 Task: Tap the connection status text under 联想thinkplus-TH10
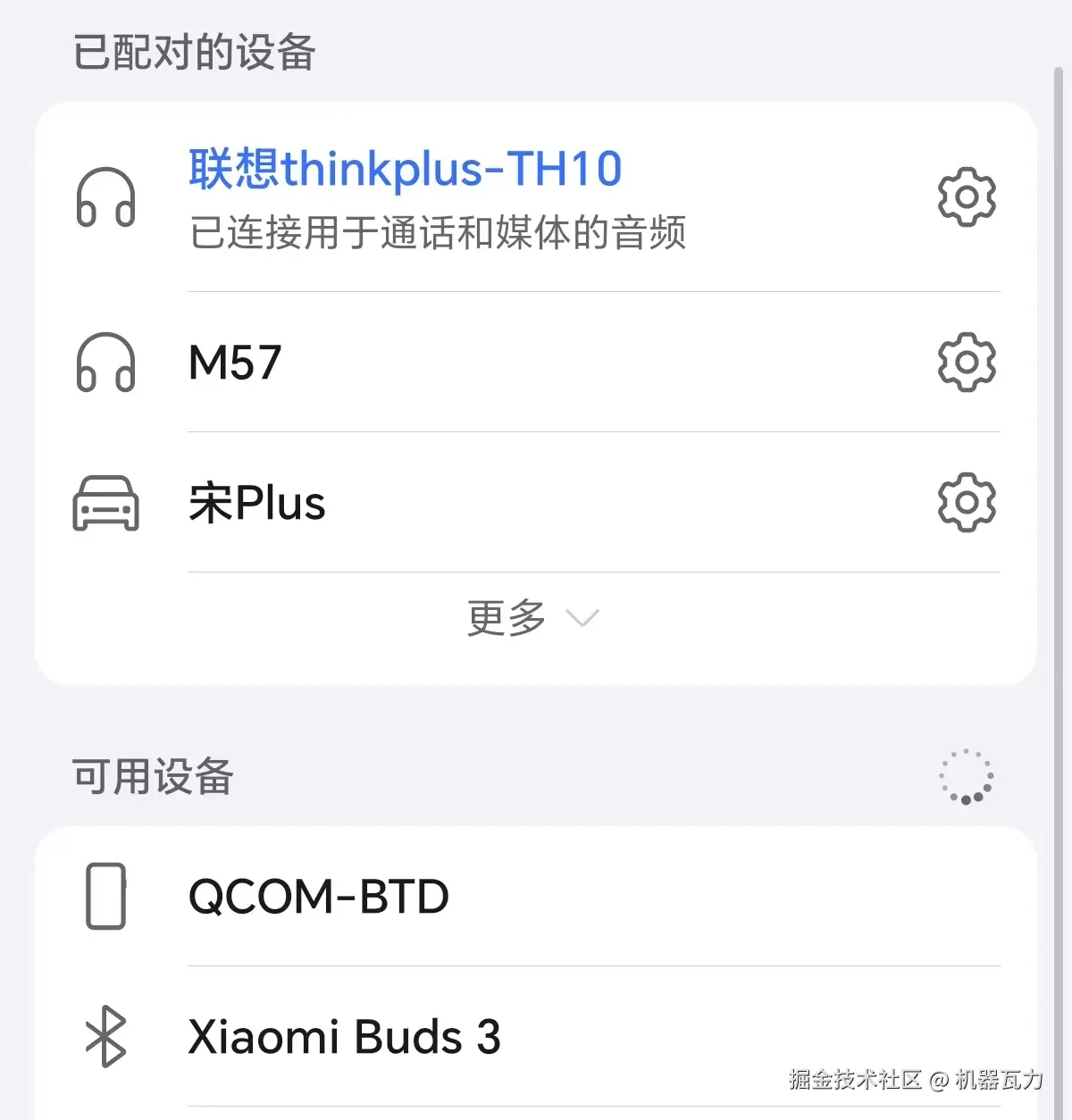tap(437, 233)
